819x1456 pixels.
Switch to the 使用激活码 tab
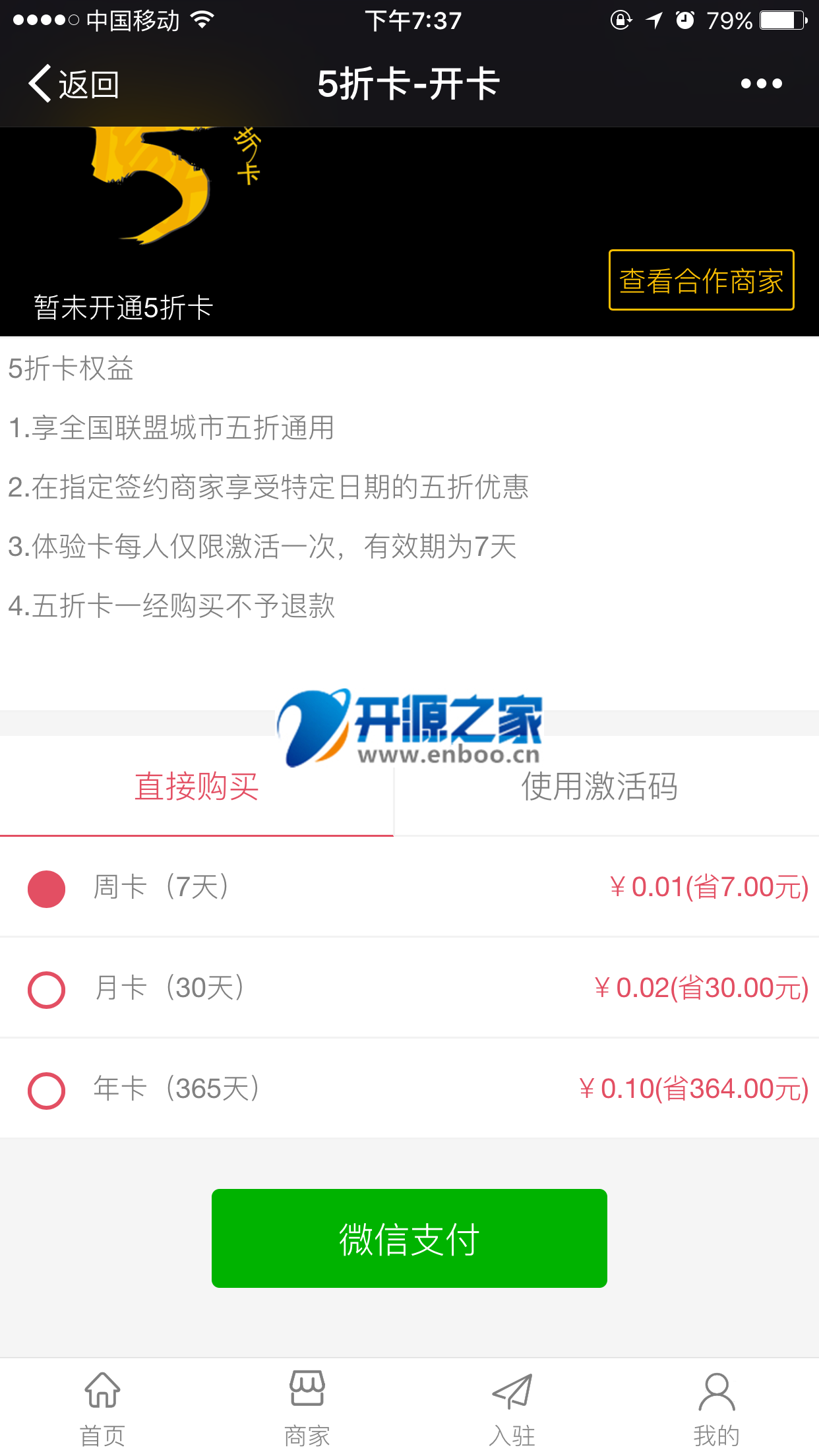[x=599, y=787]
